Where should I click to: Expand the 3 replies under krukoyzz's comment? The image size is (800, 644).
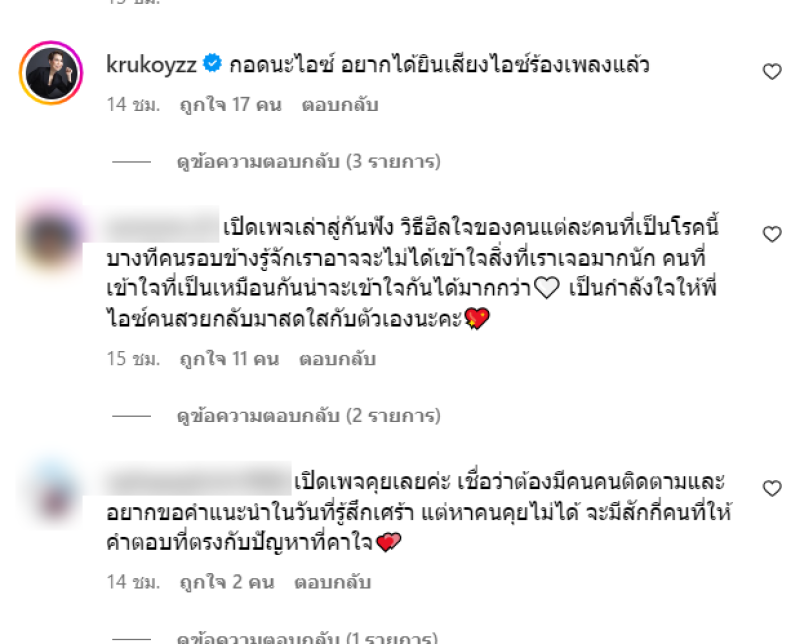[x=309, y=161]
